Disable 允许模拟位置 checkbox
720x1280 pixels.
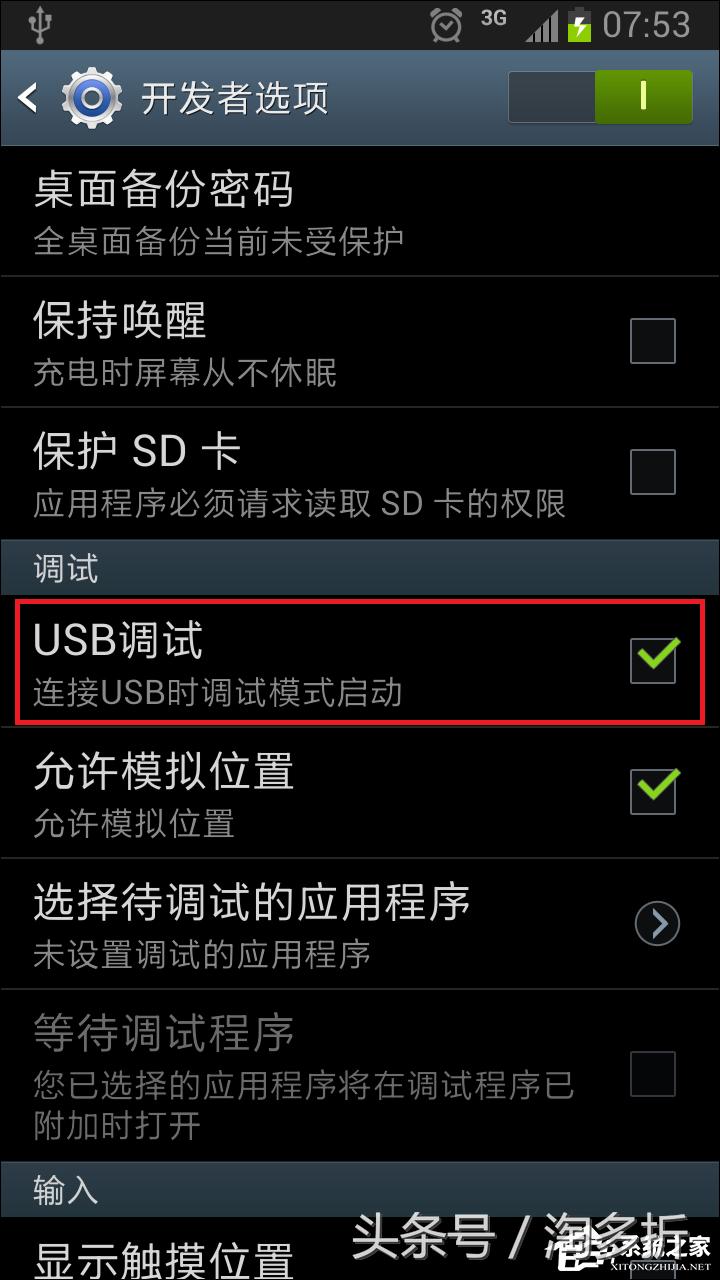point(653,791)
